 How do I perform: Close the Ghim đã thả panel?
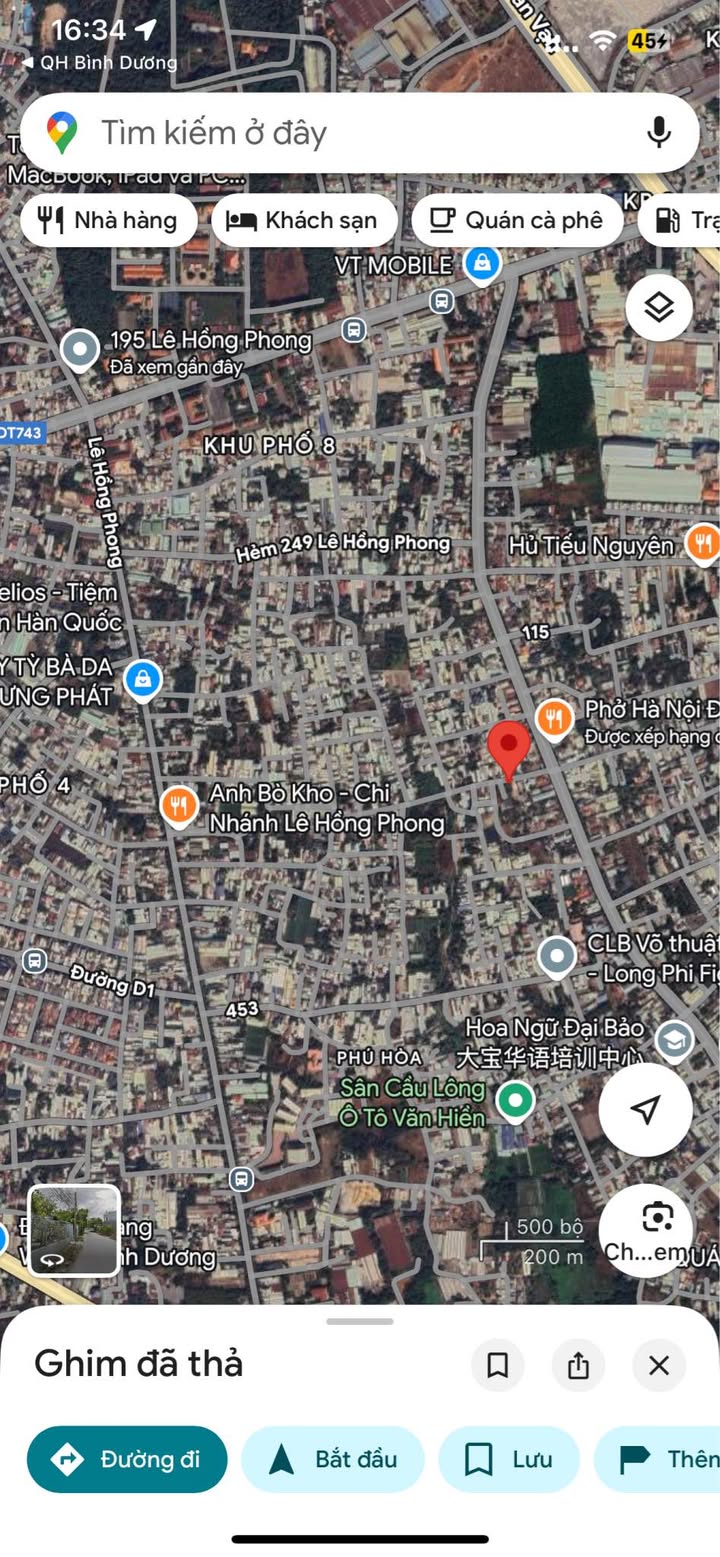(659, 1365)
